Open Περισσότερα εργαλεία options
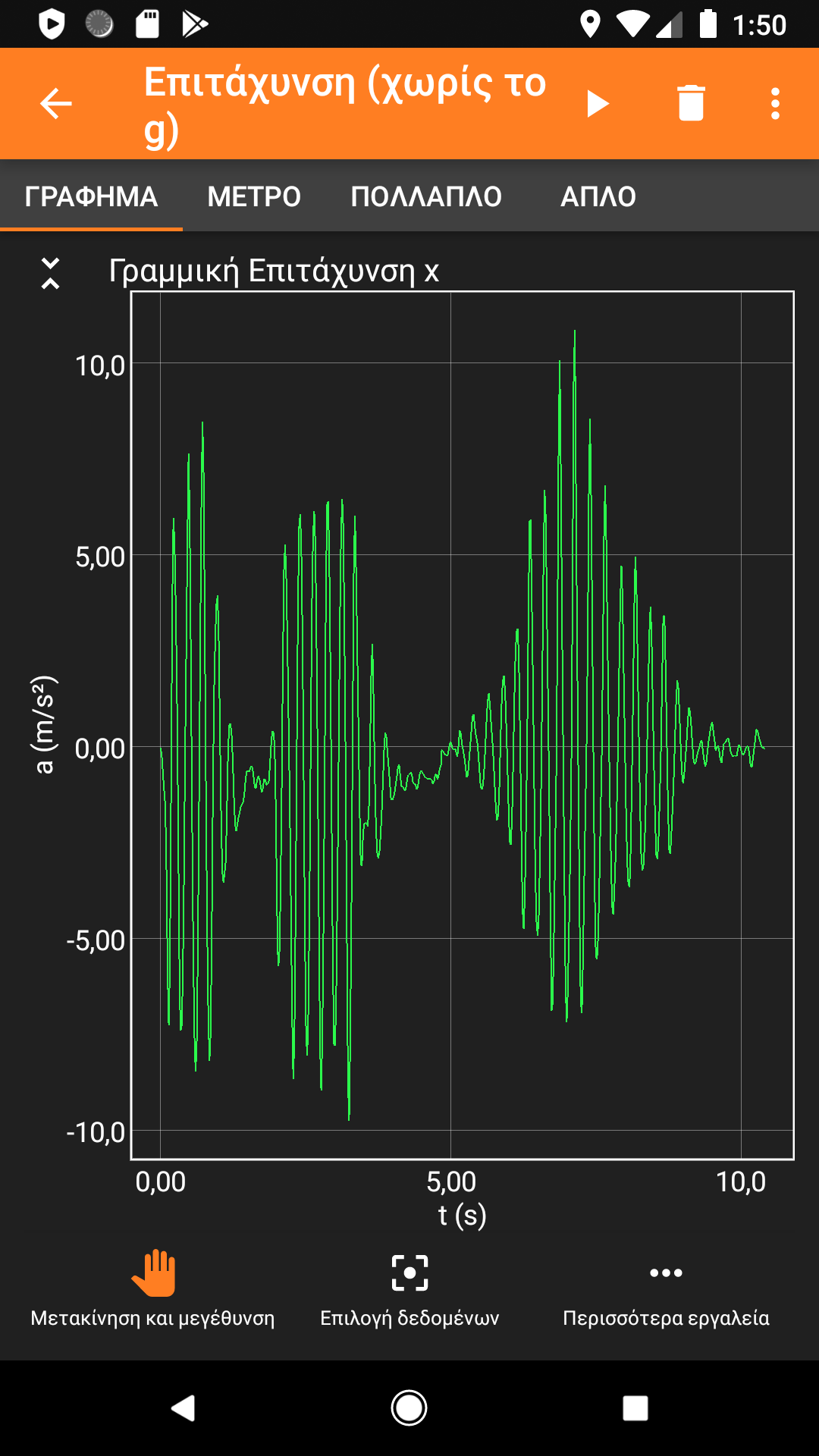The width and height of the screenshot is (819, 1456). pyautogui.click(x=666, y=1289)
